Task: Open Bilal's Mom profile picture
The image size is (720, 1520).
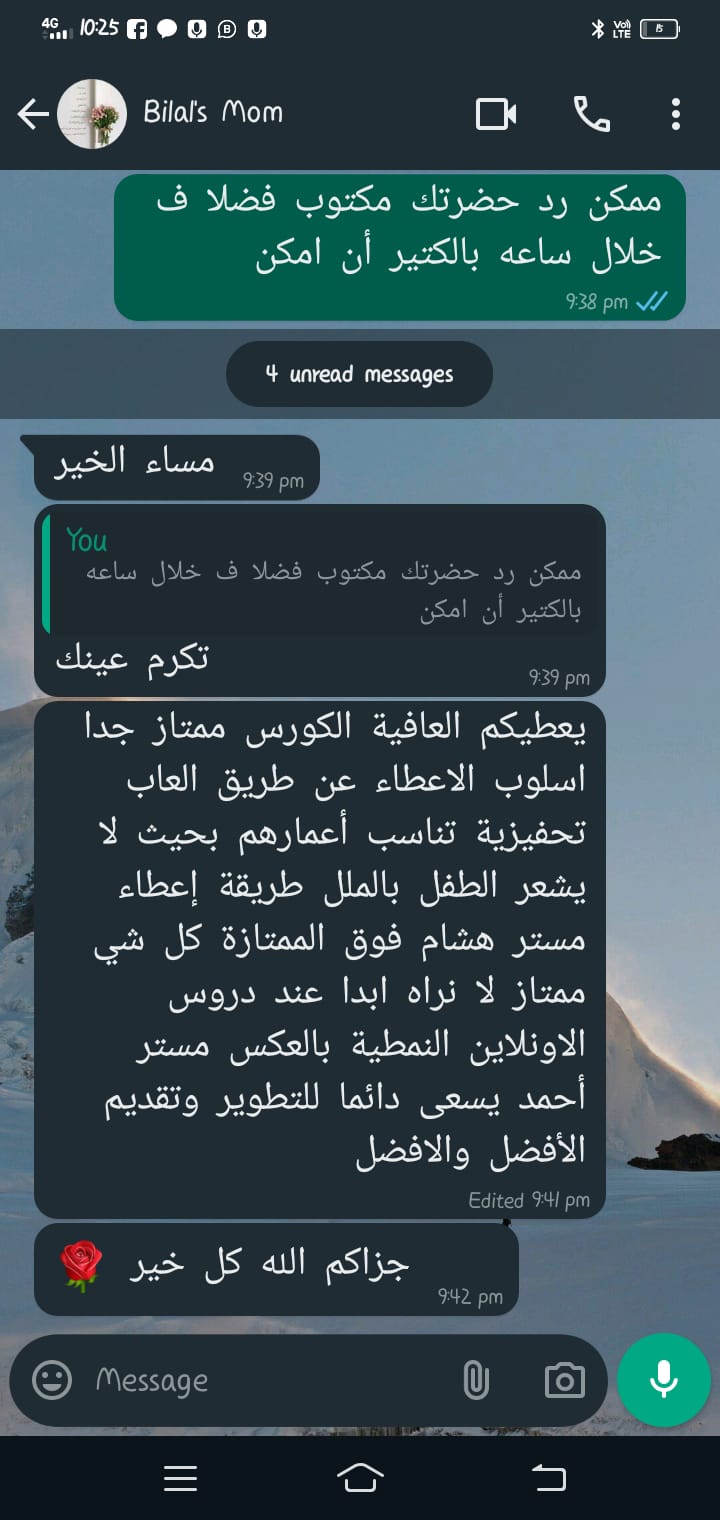Action: click(x=92, y=115)
